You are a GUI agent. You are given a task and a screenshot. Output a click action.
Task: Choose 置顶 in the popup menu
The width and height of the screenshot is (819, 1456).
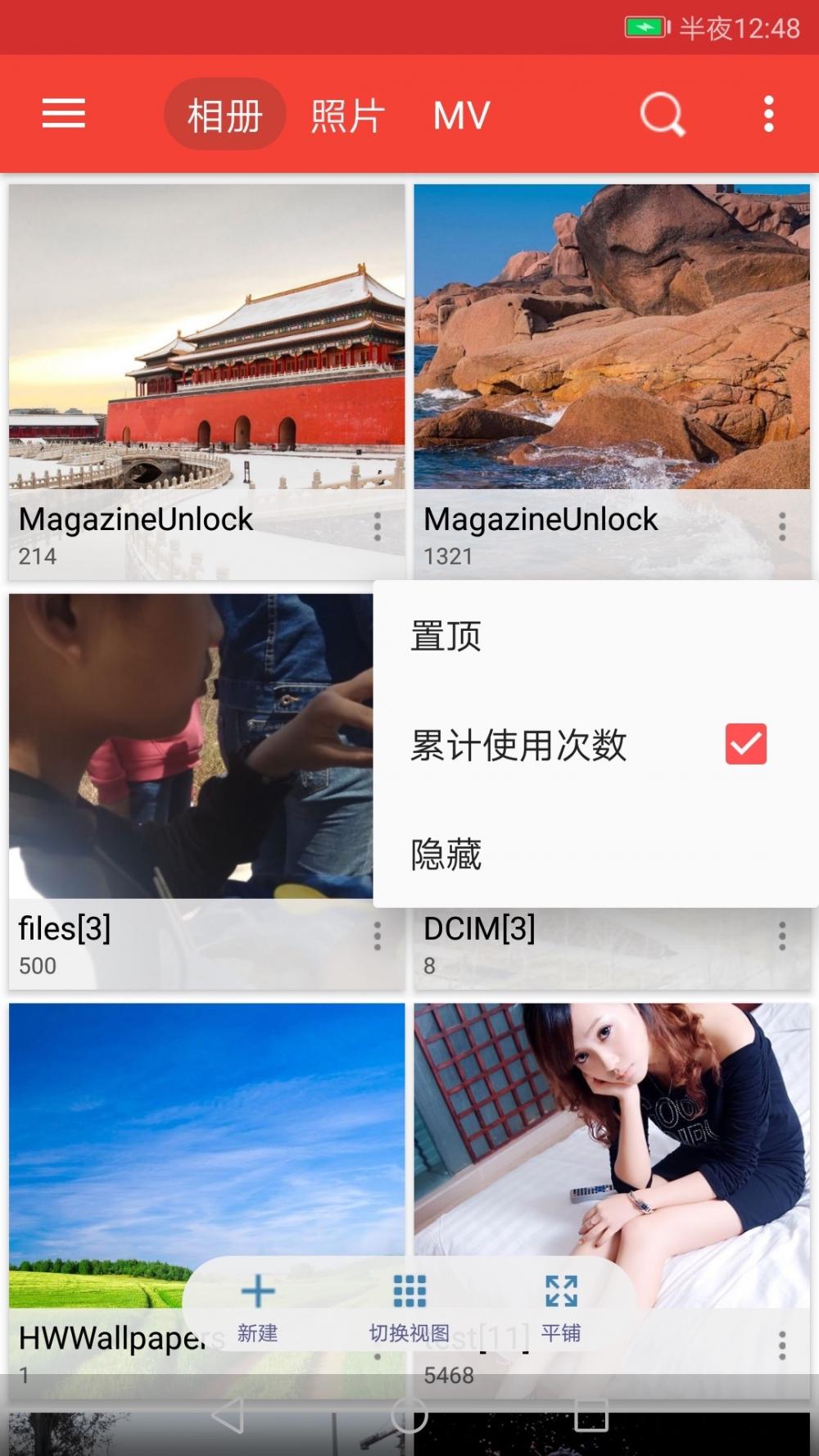(446, 636)
